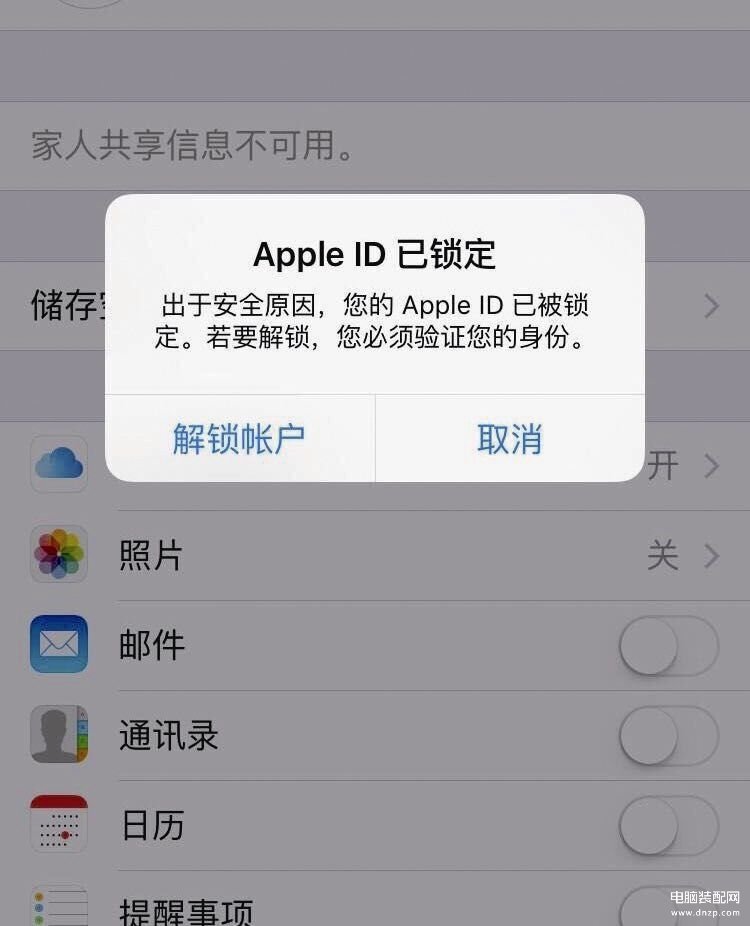The height and width of the screenshot is (926, 750).
Task: Toggle the 邮件 switch
Action: coord(668,646)
